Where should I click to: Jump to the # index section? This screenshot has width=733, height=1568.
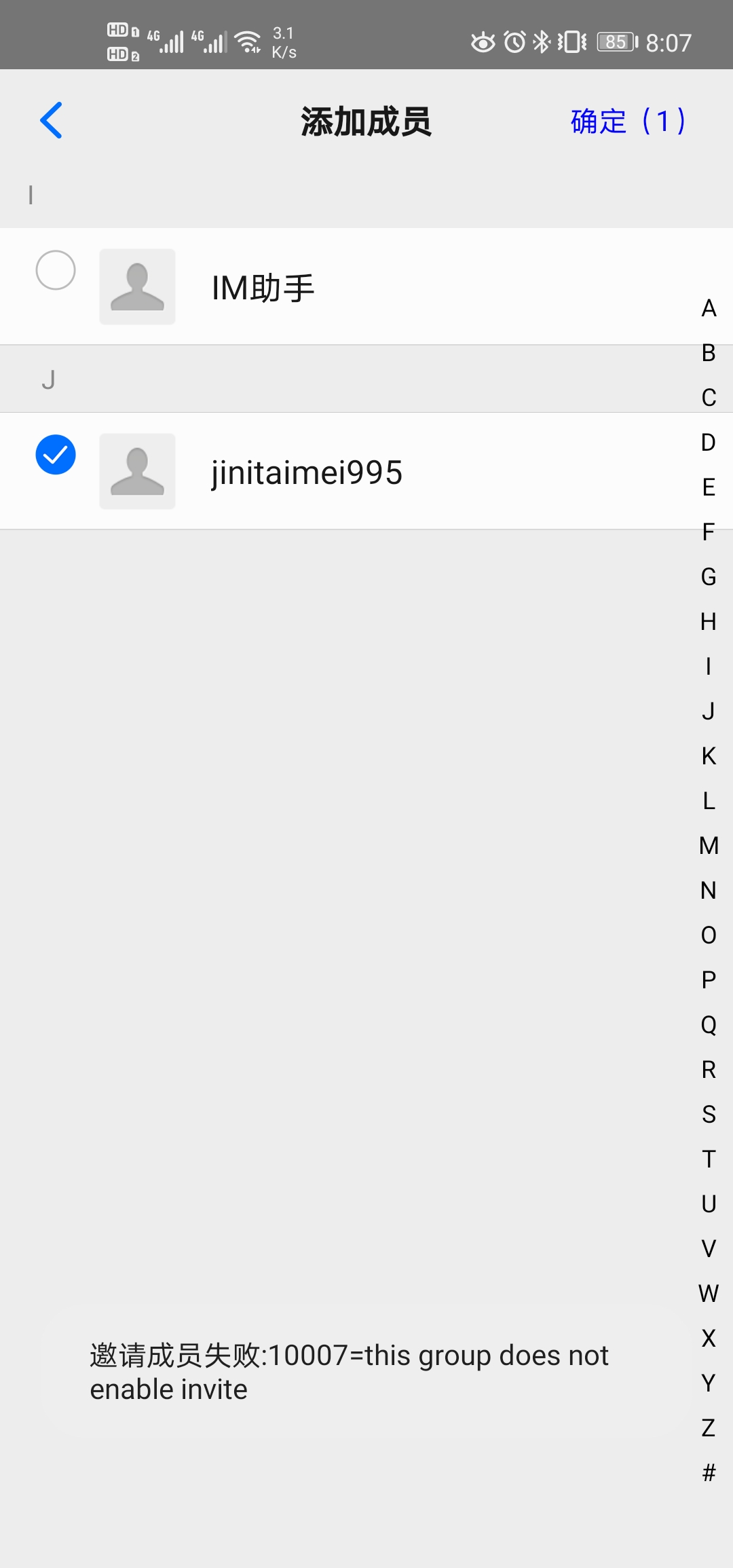click(x=709, y=1473)
